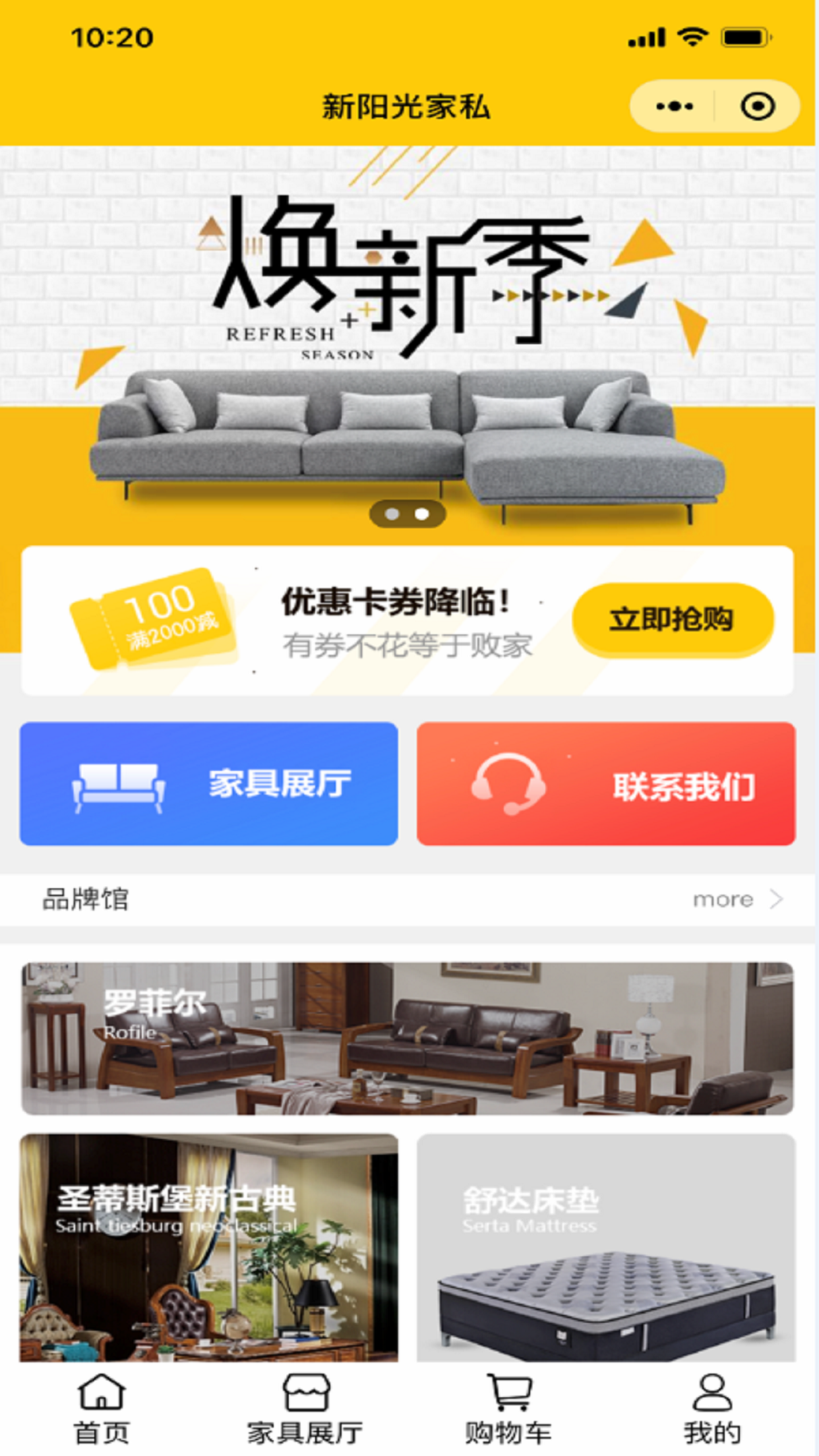Close the mini program with the circle button
The width and height of the screenshot is (819, 1456).
pyautogui.click(x=757, y=106)
